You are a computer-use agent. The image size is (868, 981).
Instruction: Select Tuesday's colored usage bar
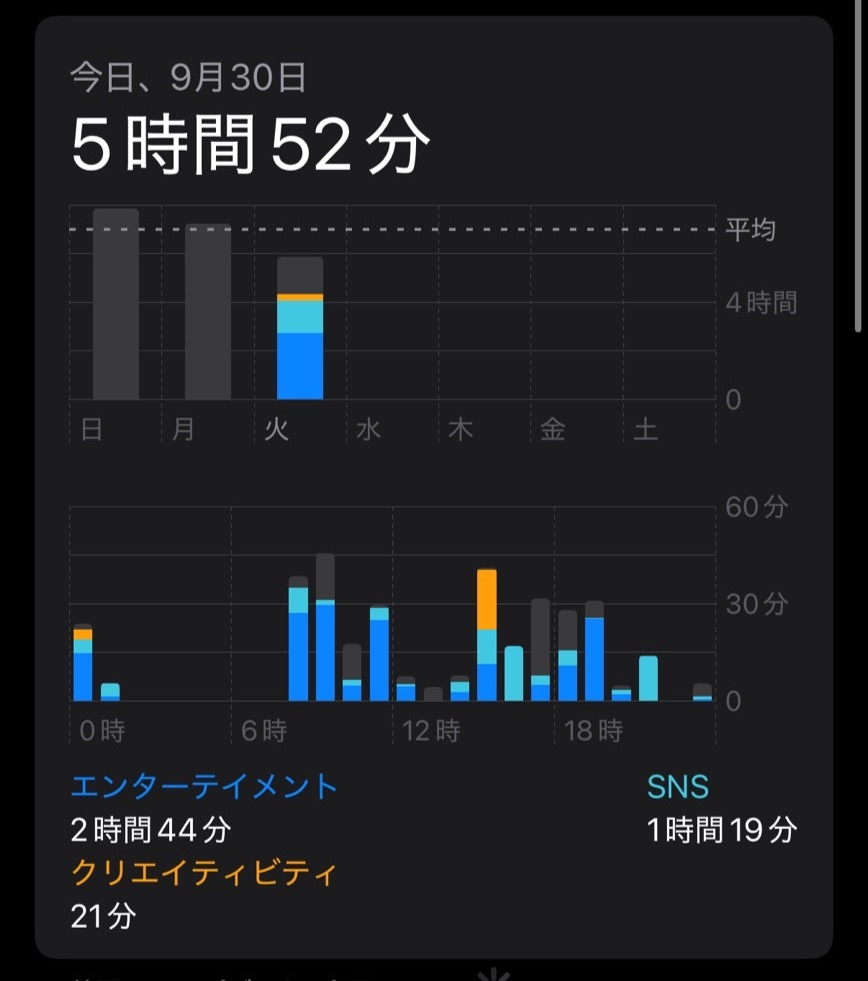coord(300,330)
